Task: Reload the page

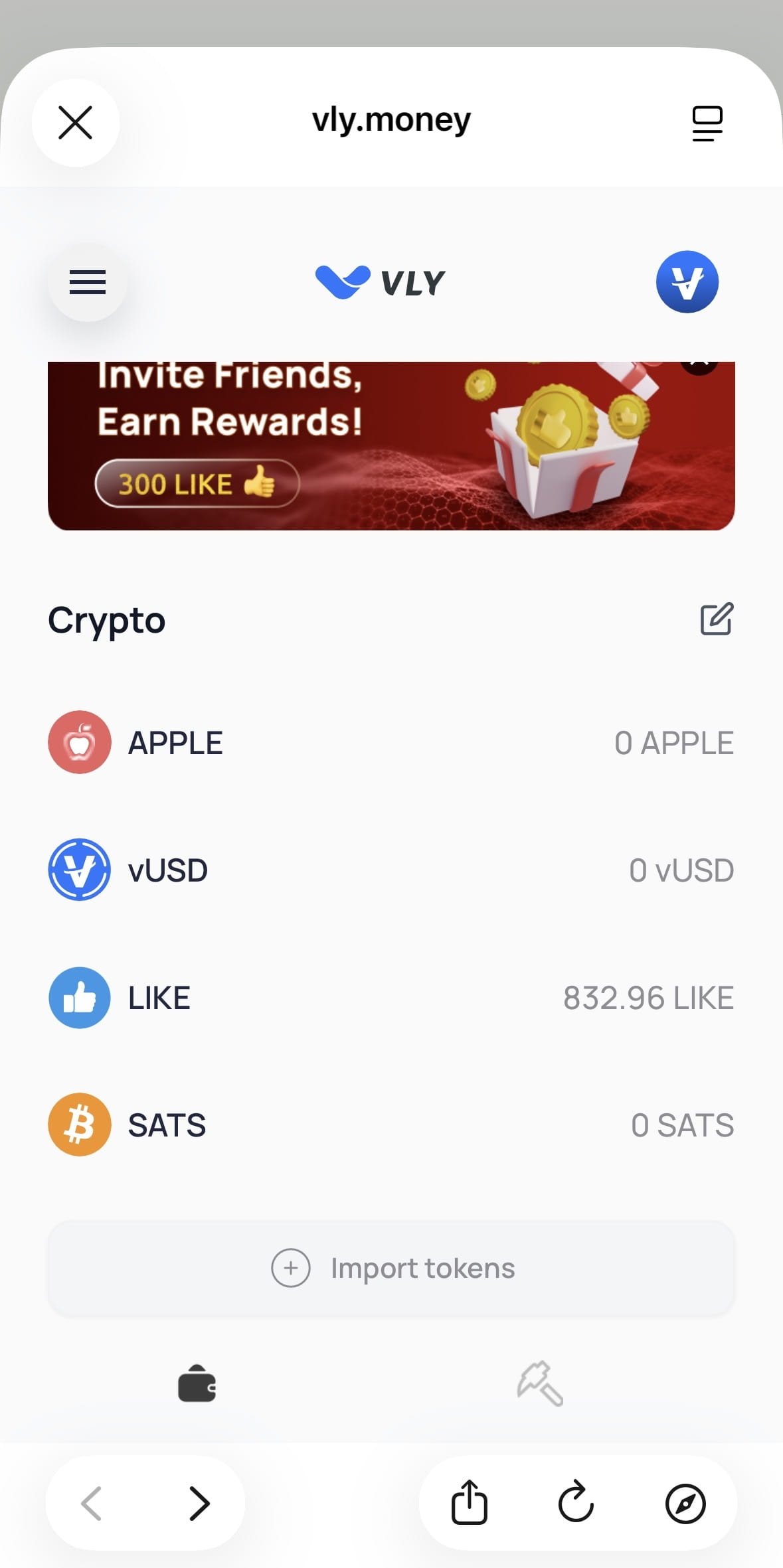Action: click(576, 1503)
